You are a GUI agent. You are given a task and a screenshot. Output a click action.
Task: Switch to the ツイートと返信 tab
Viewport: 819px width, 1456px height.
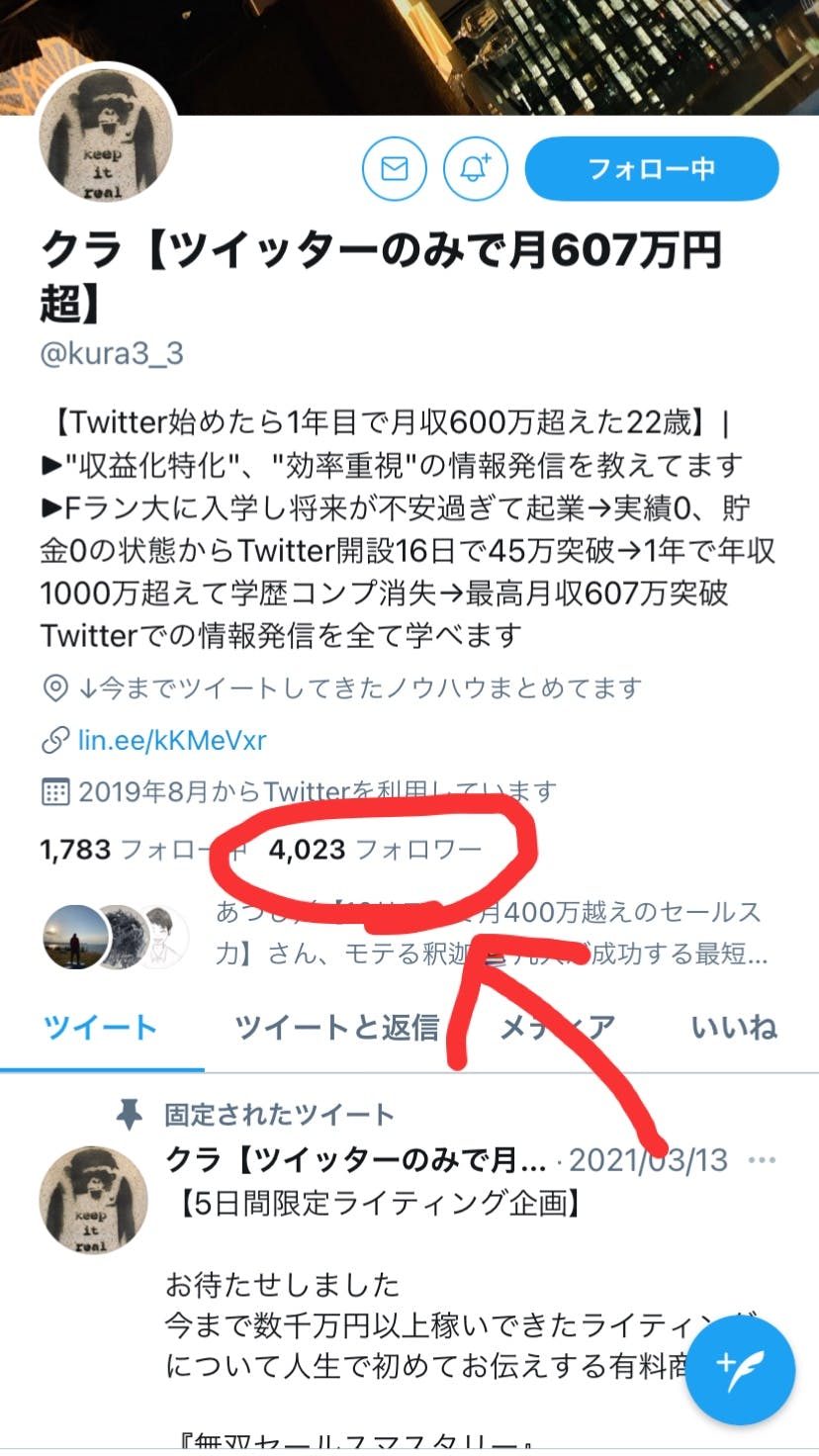pos(336,1028)
